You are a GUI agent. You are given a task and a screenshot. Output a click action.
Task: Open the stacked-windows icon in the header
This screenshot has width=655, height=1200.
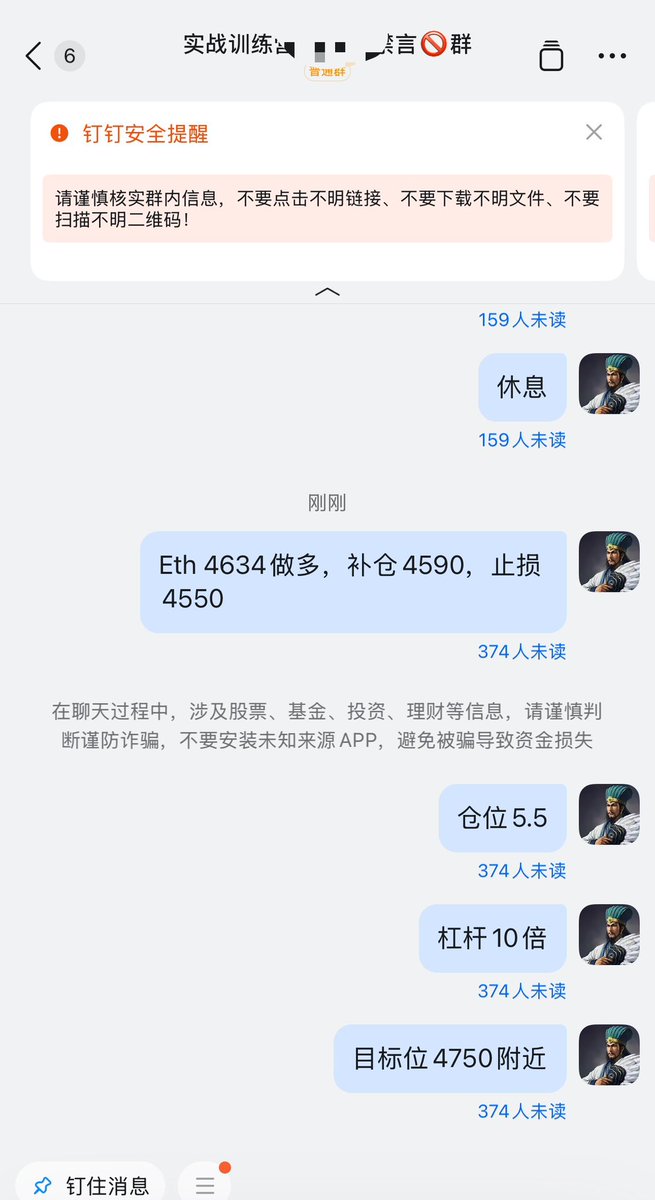coord(551,56)
